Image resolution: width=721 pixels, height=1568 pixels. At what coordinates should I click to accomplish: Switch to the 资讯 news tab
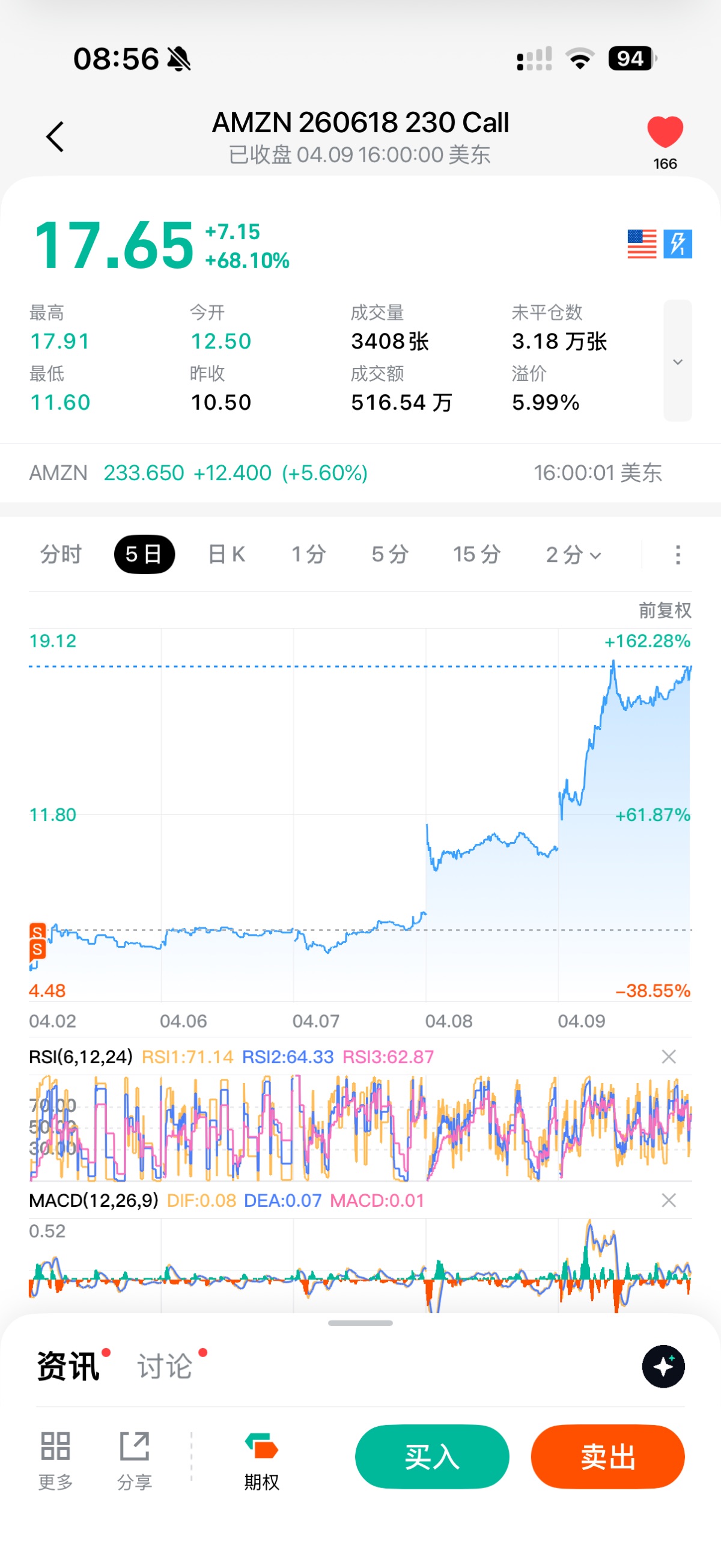(x=68, y=1367)
